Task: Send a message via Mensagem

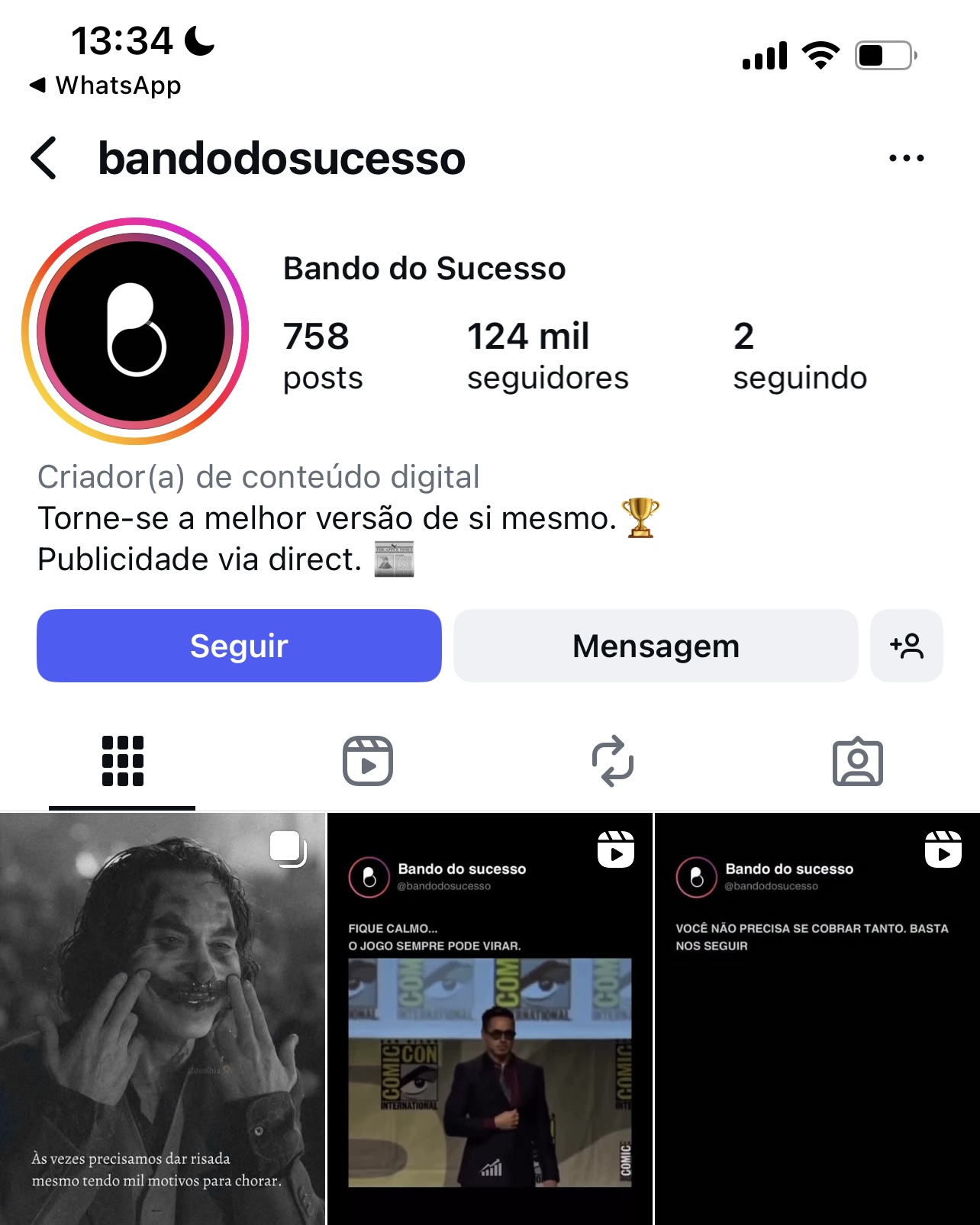Action: [656, 646]
